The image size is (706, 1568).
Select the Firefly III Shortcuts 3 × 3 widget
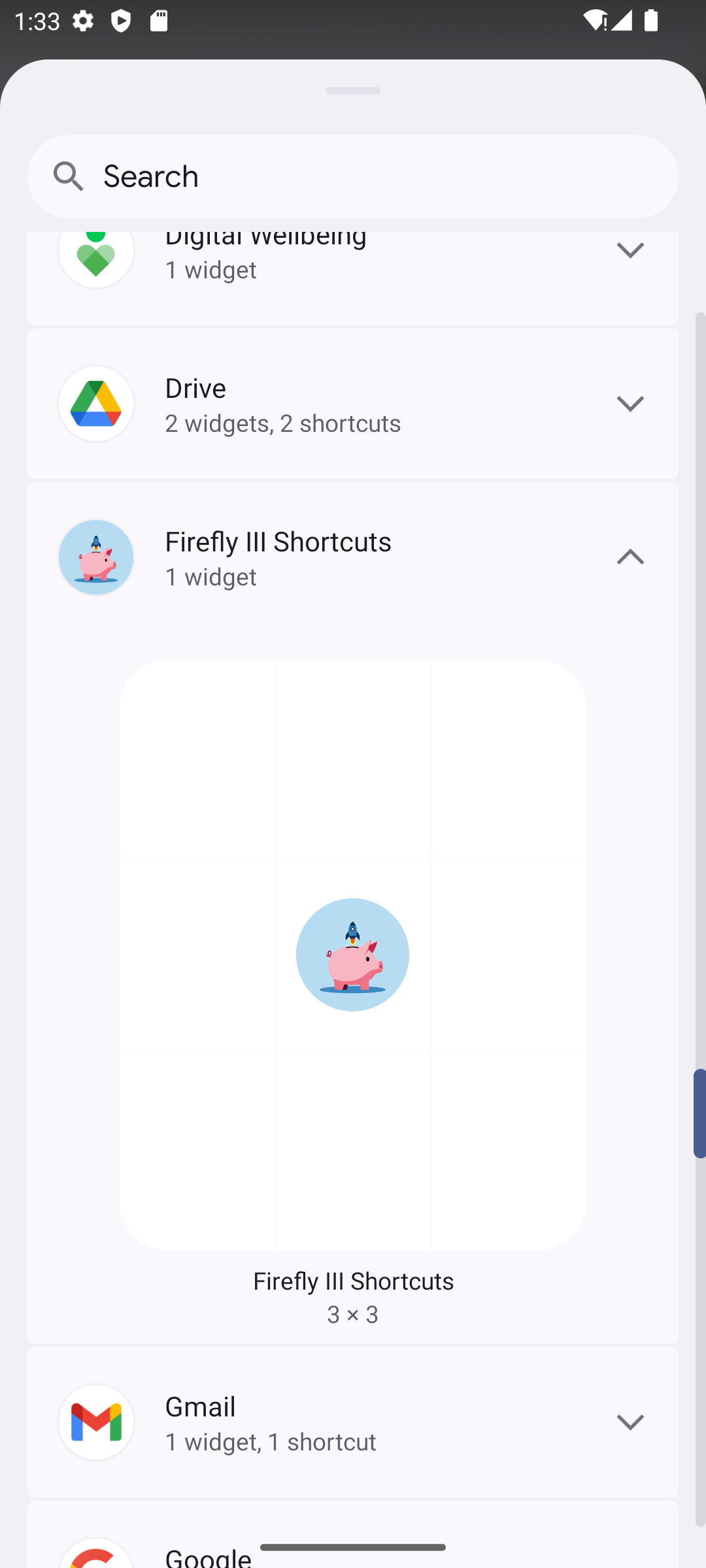click(x=353, y=955)
